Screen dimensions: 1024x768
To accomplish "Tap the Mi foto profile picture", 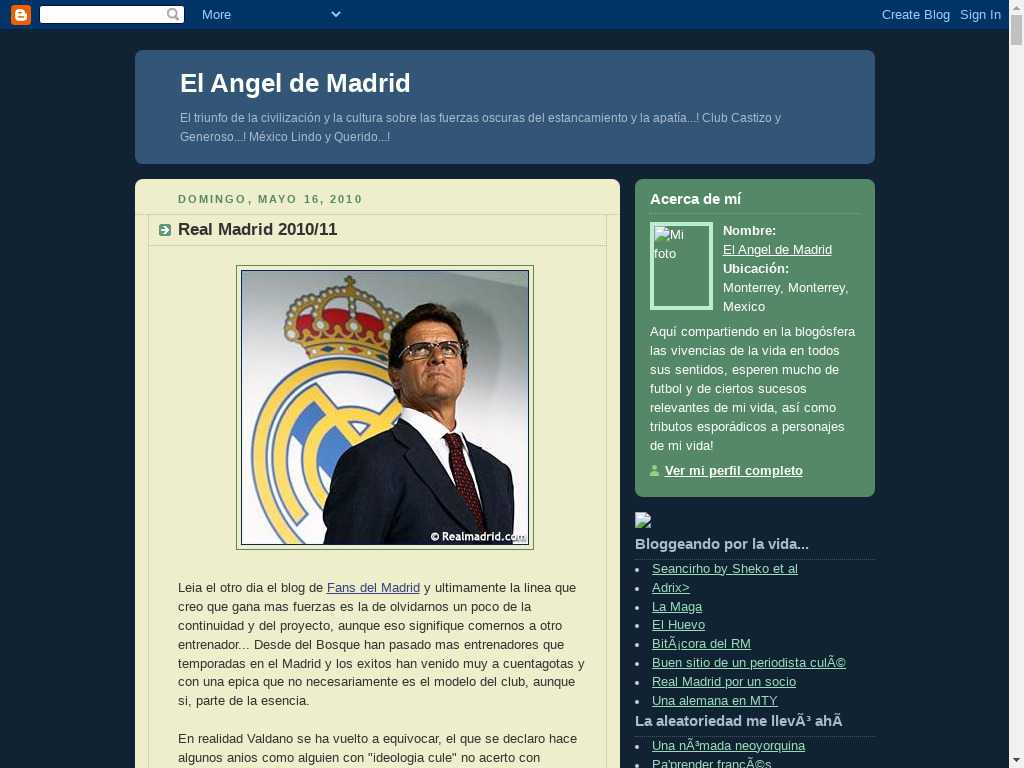I will [x=681, y=265].
